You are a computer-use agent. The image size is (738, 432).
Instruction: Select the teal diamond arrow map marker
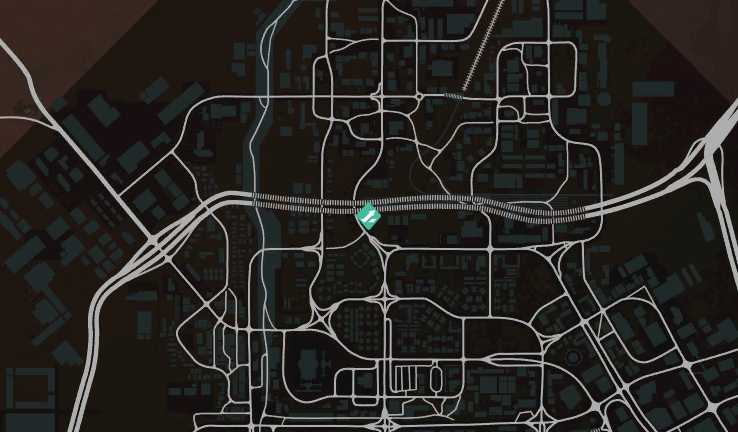coord(368,215)
